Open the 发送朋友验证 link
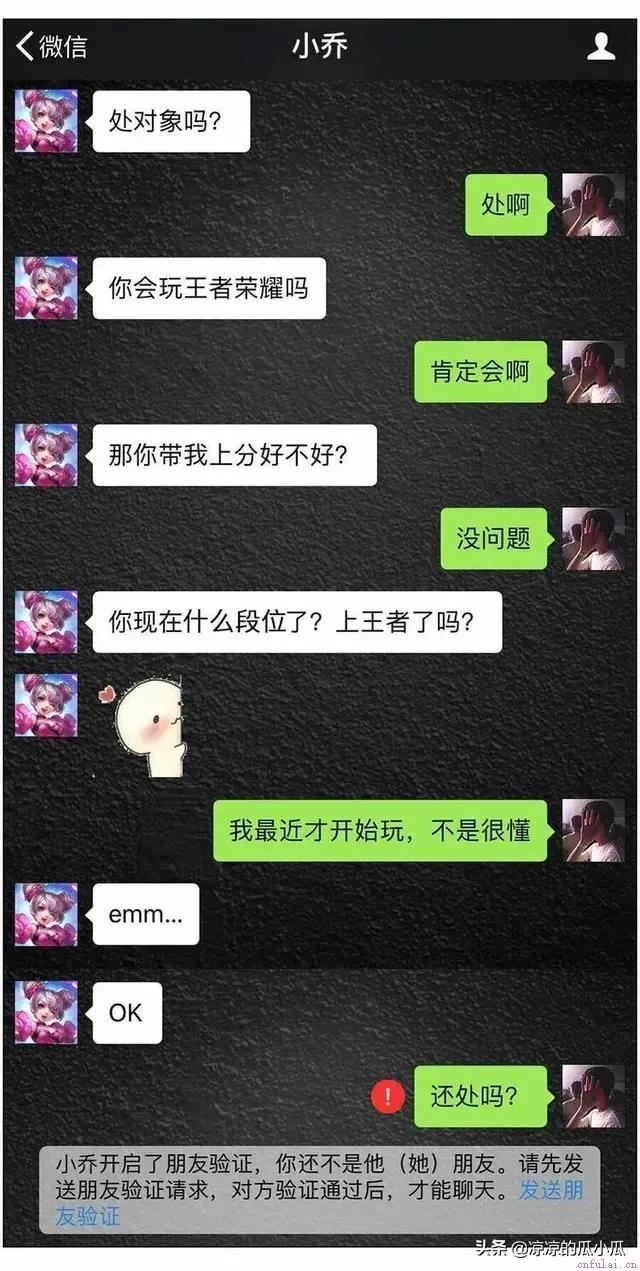The width and height of the screenshot is (640, 1271). (x=550, y=1191)
